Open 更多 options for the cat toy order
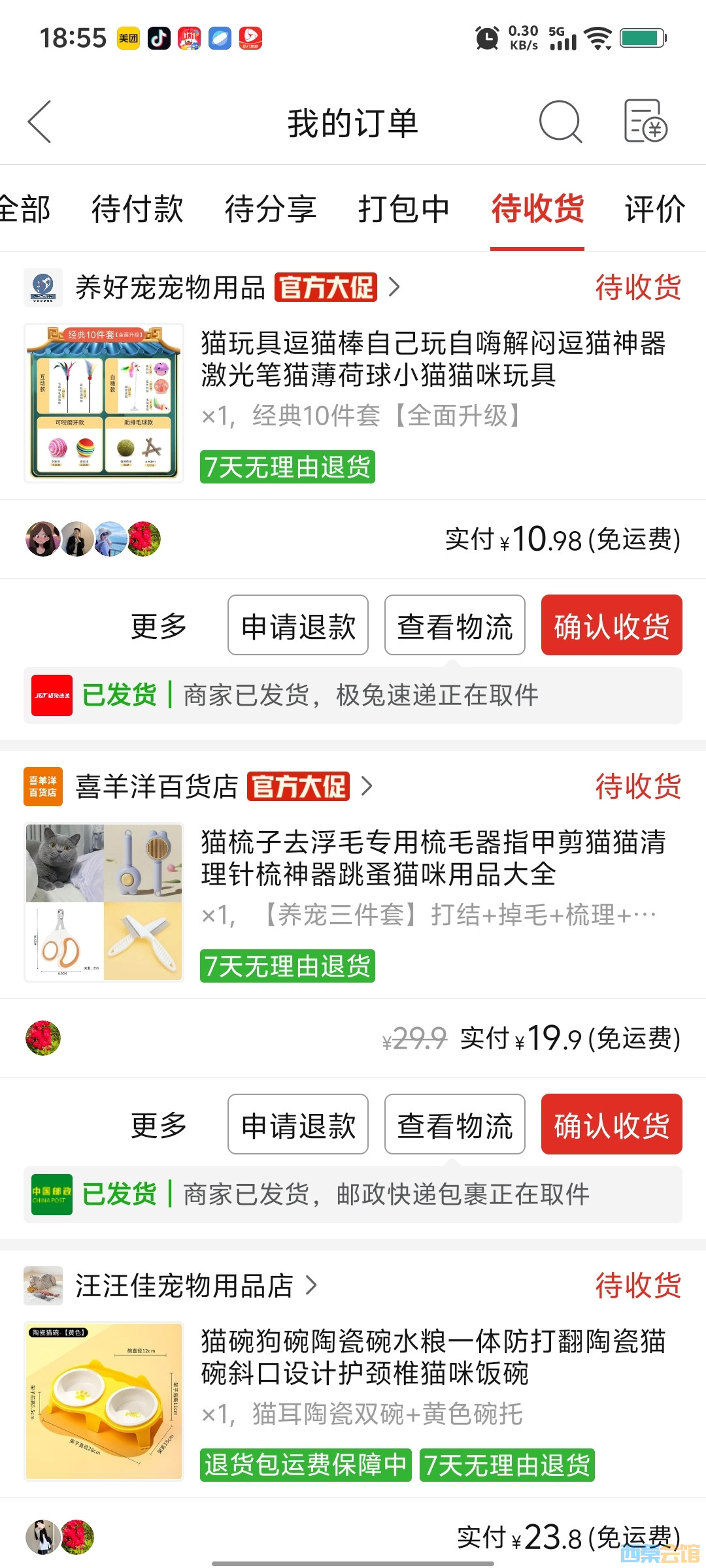The width and height of the screenshot is (706, 1568). coord(159,625)
